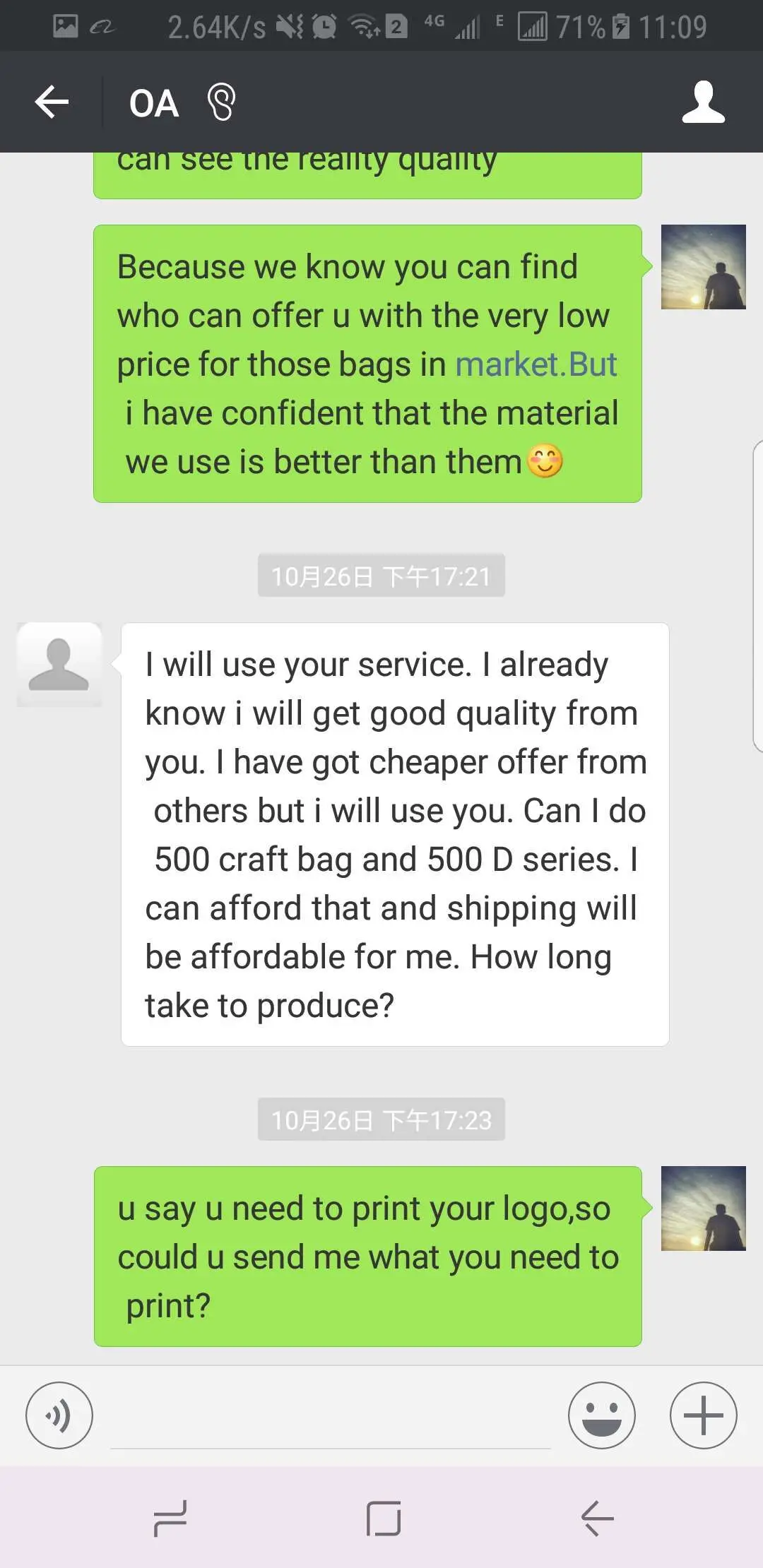Open chat info via the profile icon
The image size is (763, 1568).
703,102
